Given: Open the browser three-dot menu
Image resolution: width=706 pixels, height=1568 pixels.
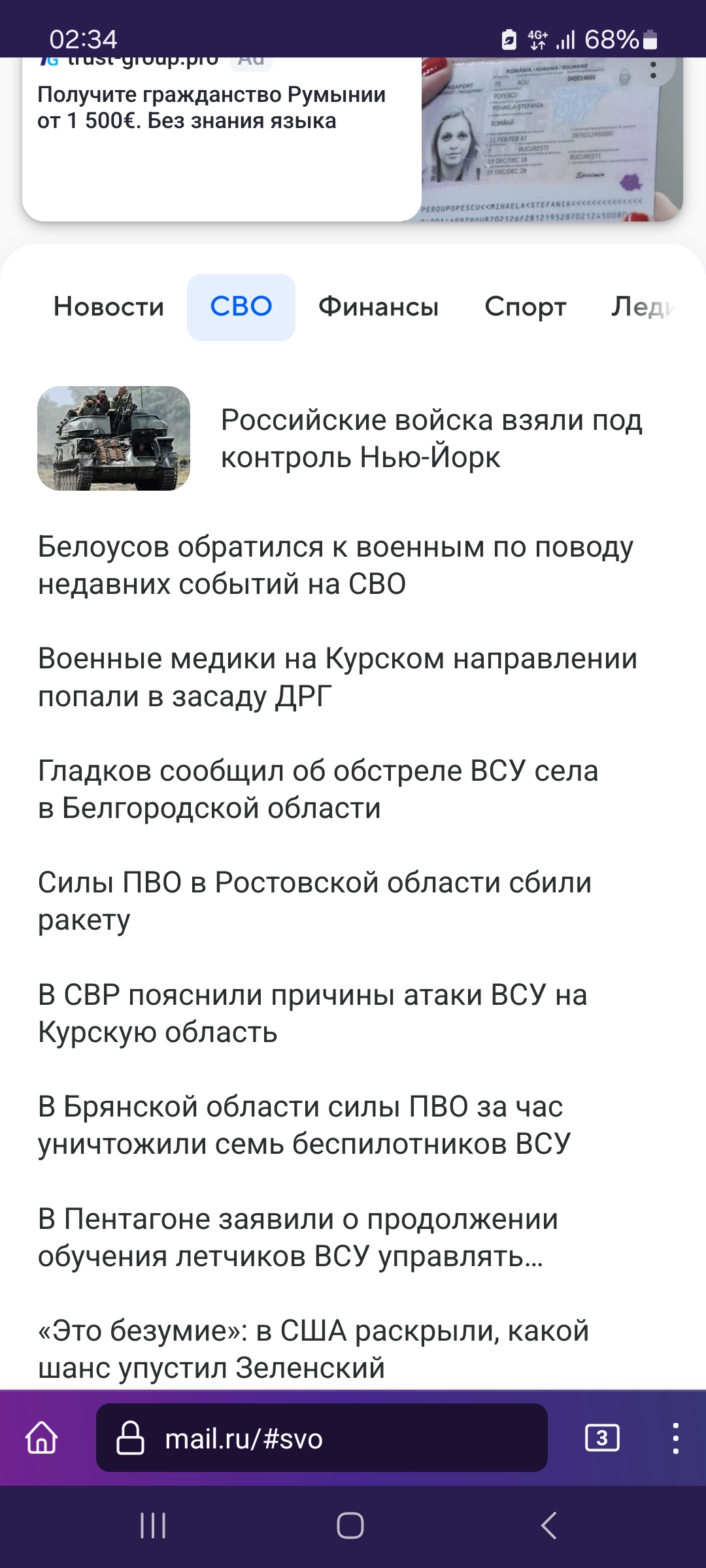Looking at the screenshot, I should tap(675, 1438).
